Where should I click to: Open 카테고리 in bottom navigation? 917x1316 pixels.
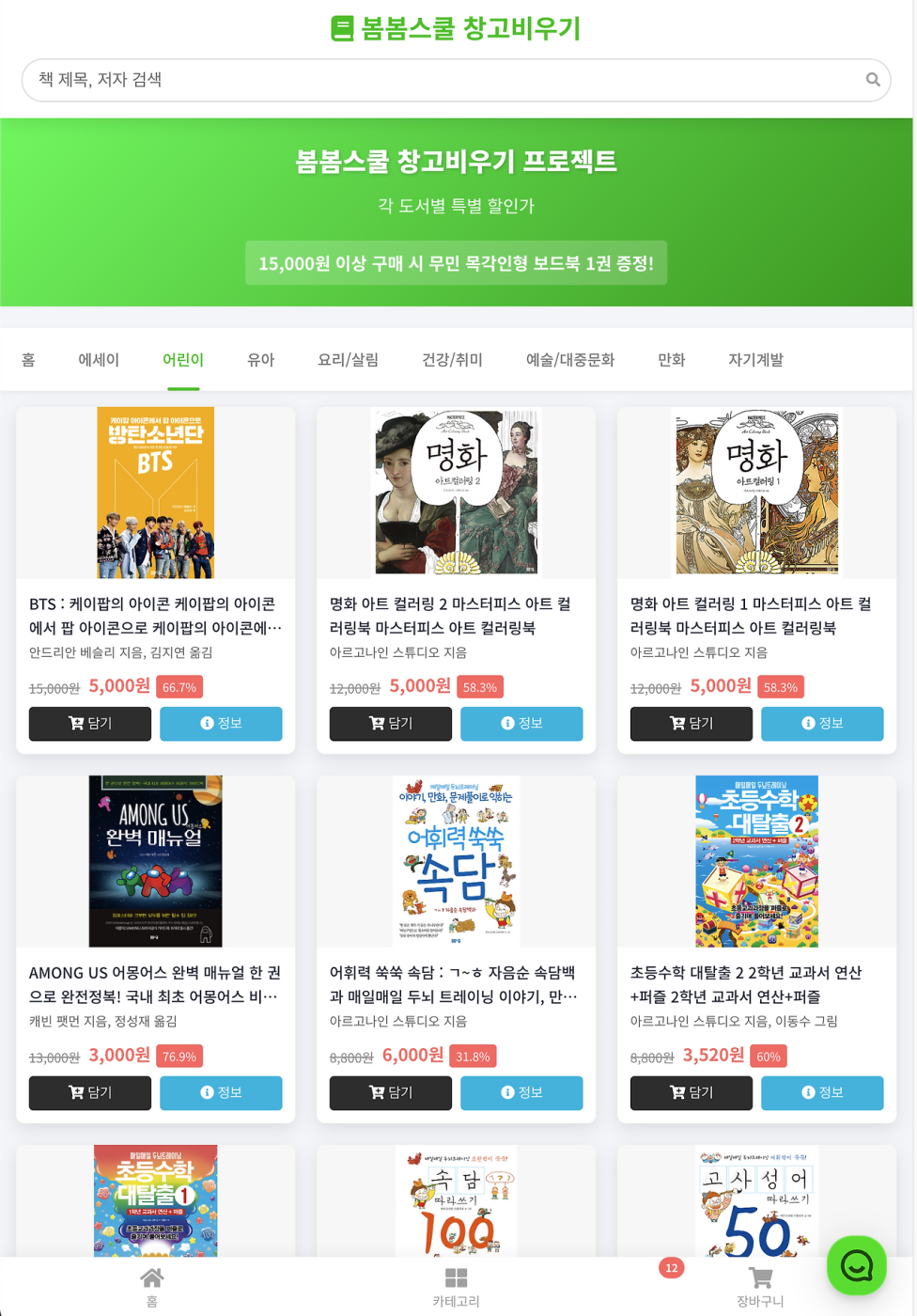[456, 1287]
